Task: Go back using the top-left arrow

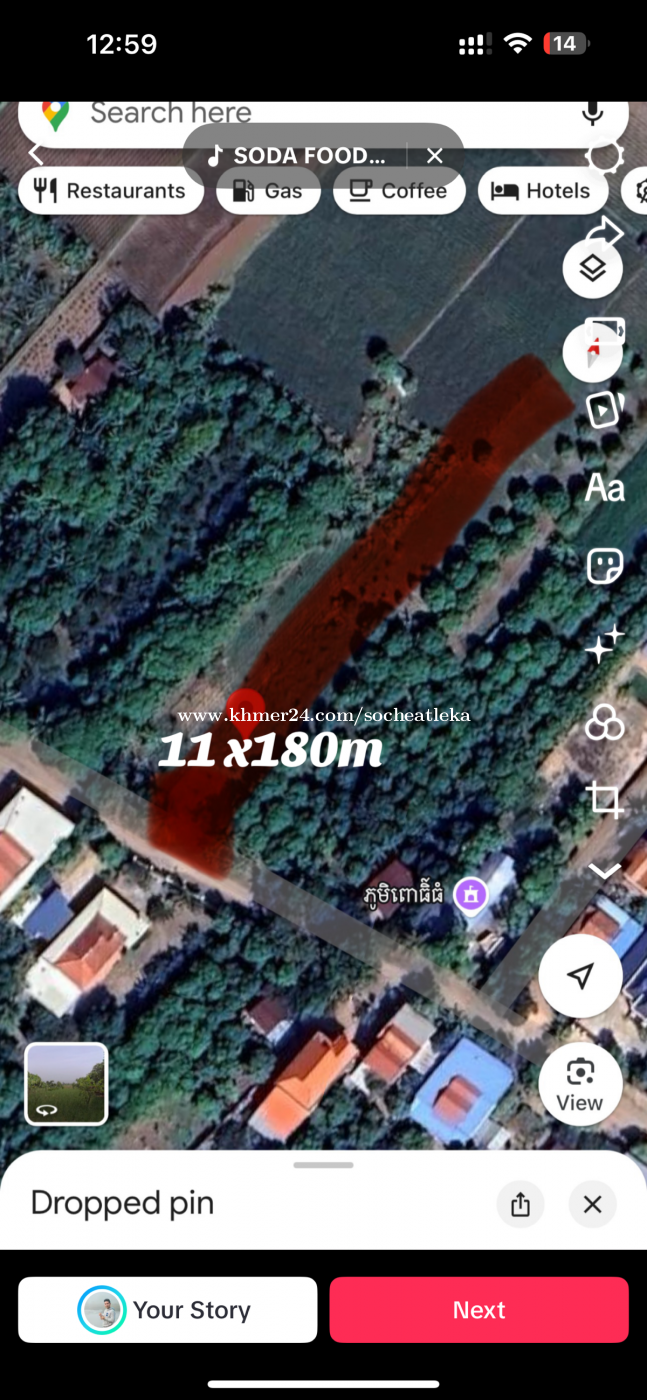Action: click(x=36, y=154)
